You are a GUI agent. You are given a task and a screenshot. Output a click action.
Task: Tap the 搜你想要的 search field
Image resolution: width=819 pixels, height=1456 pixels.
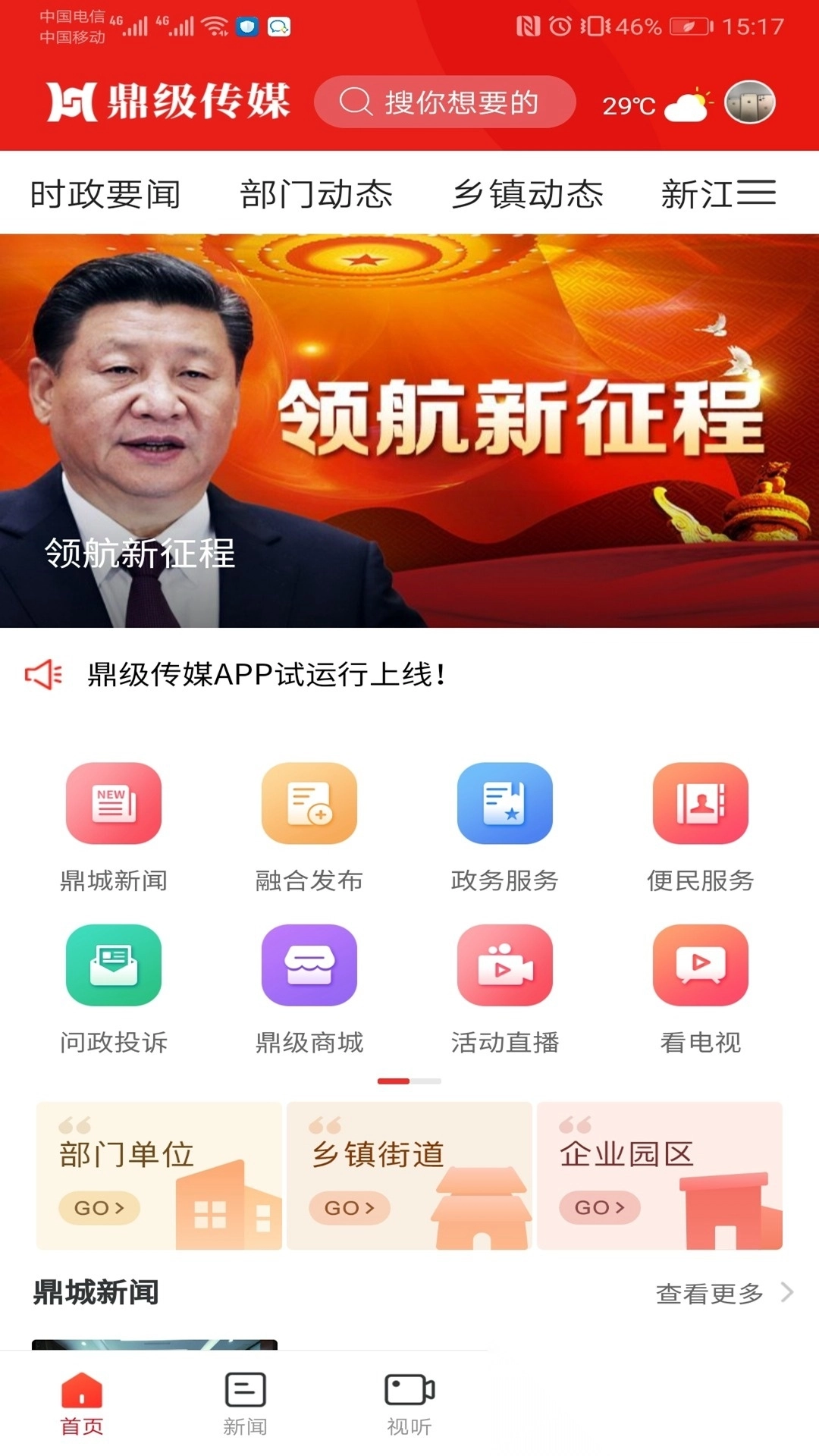pos(445,102)
